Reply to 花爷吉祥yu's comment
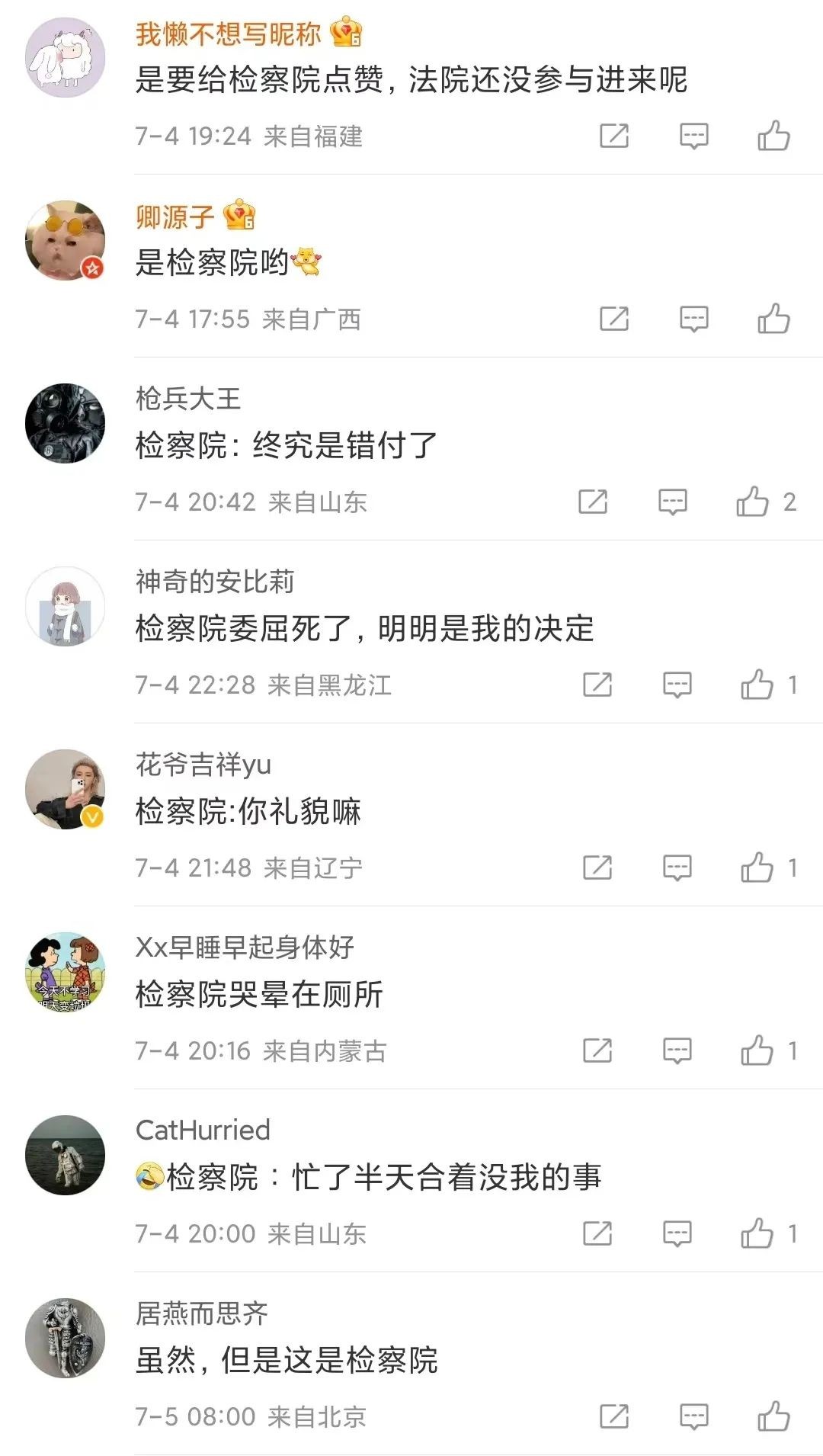 [677, 868]
